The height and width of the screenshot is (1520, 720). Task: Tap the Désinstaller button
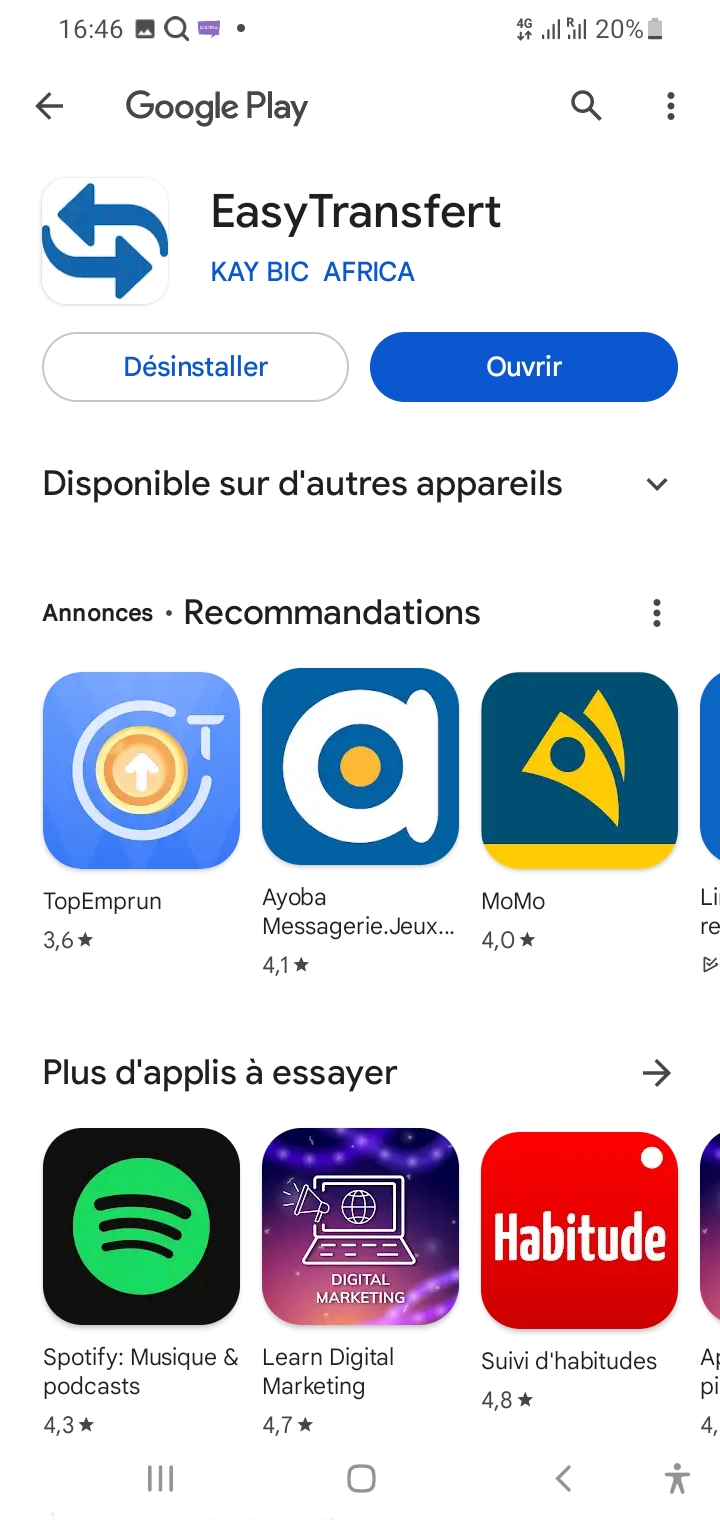[195, 367]
